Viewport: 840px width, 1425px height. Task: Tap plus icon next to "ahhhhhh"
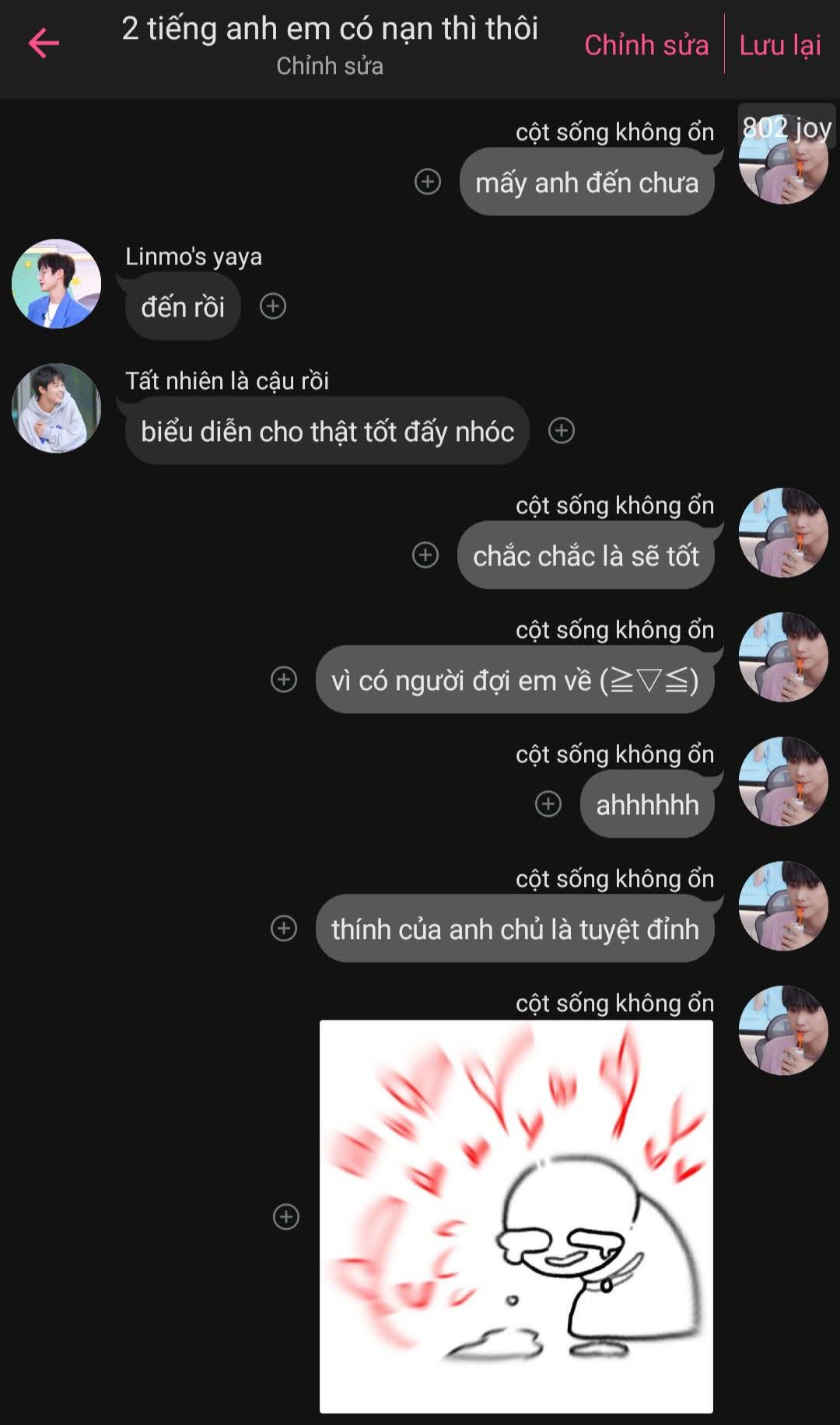pos(548,804)
